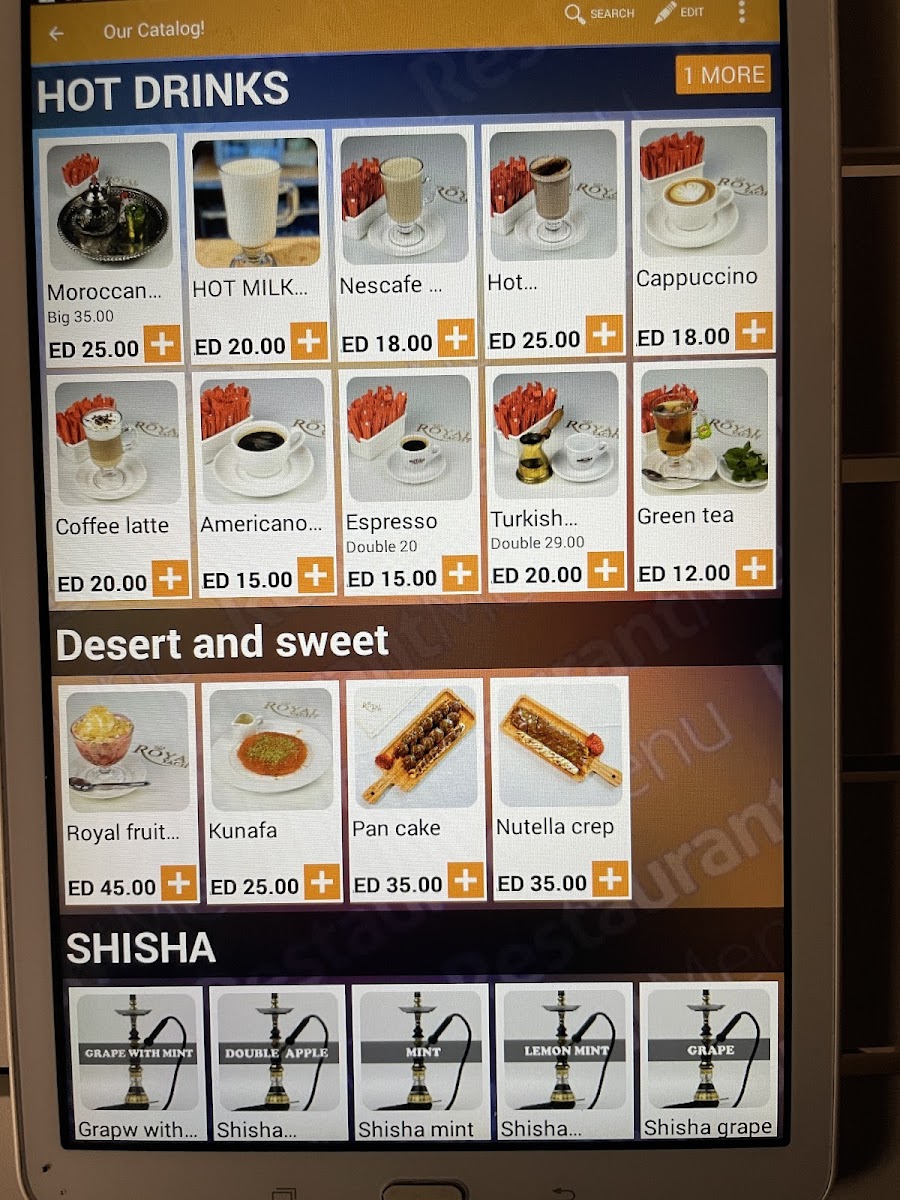Add Cappuccino to the order
This screenshot has height=1200, width=900.
[x=754, y=331]
